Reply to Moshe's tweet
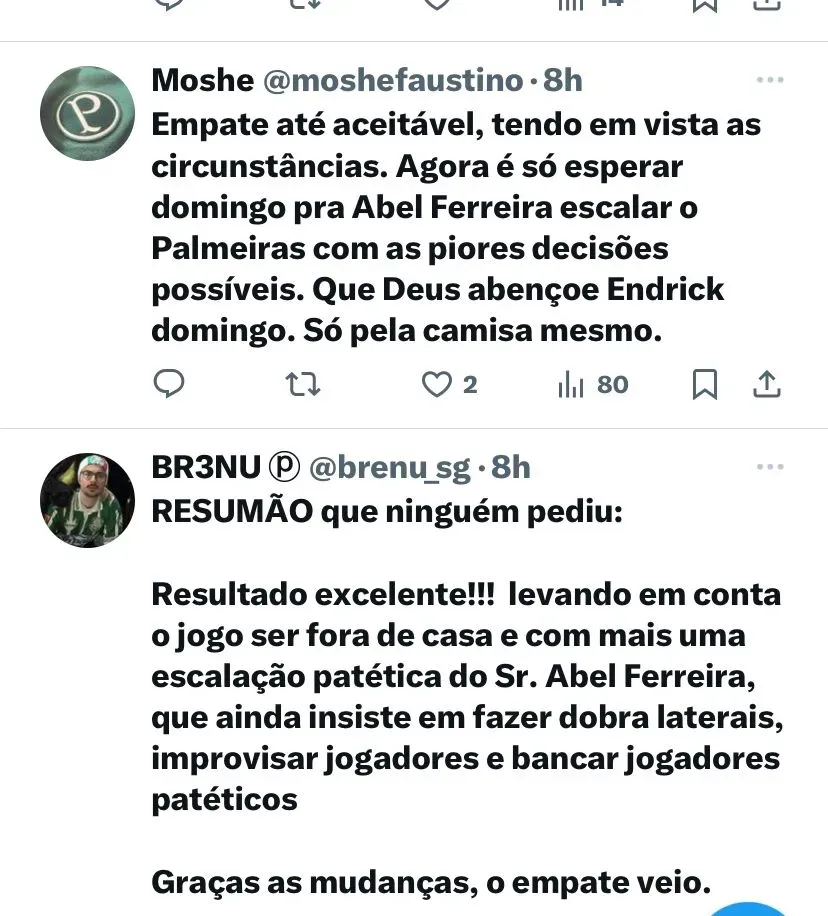 point(170,384)
